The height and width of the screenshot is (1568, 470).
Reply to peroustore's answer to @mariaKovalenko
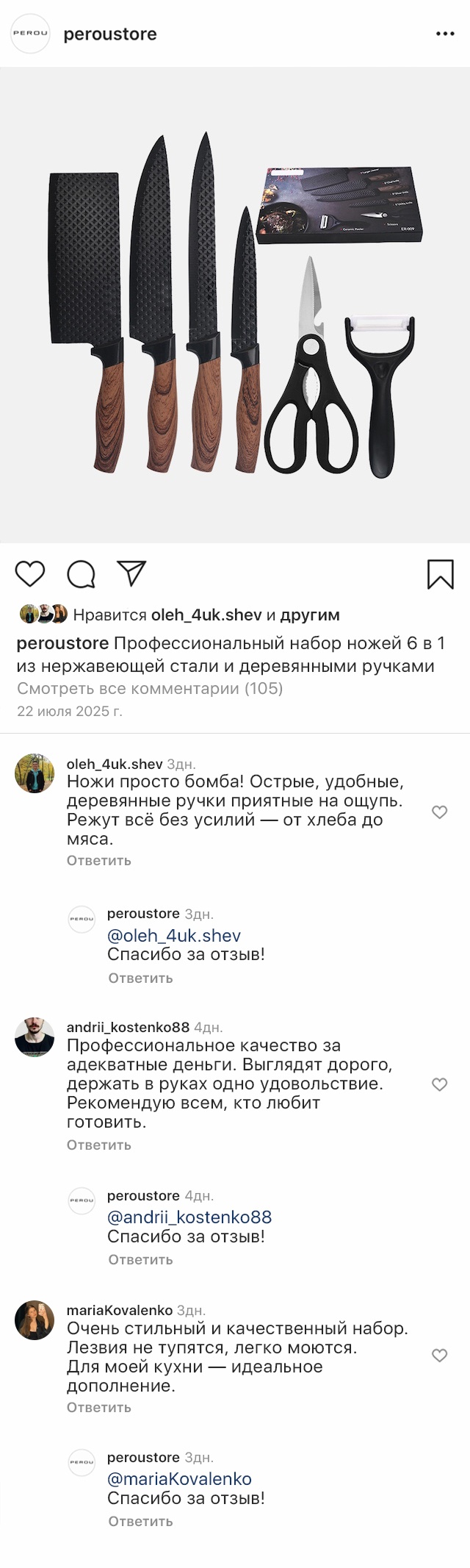pyautogui.click(x=140, y=1521)
